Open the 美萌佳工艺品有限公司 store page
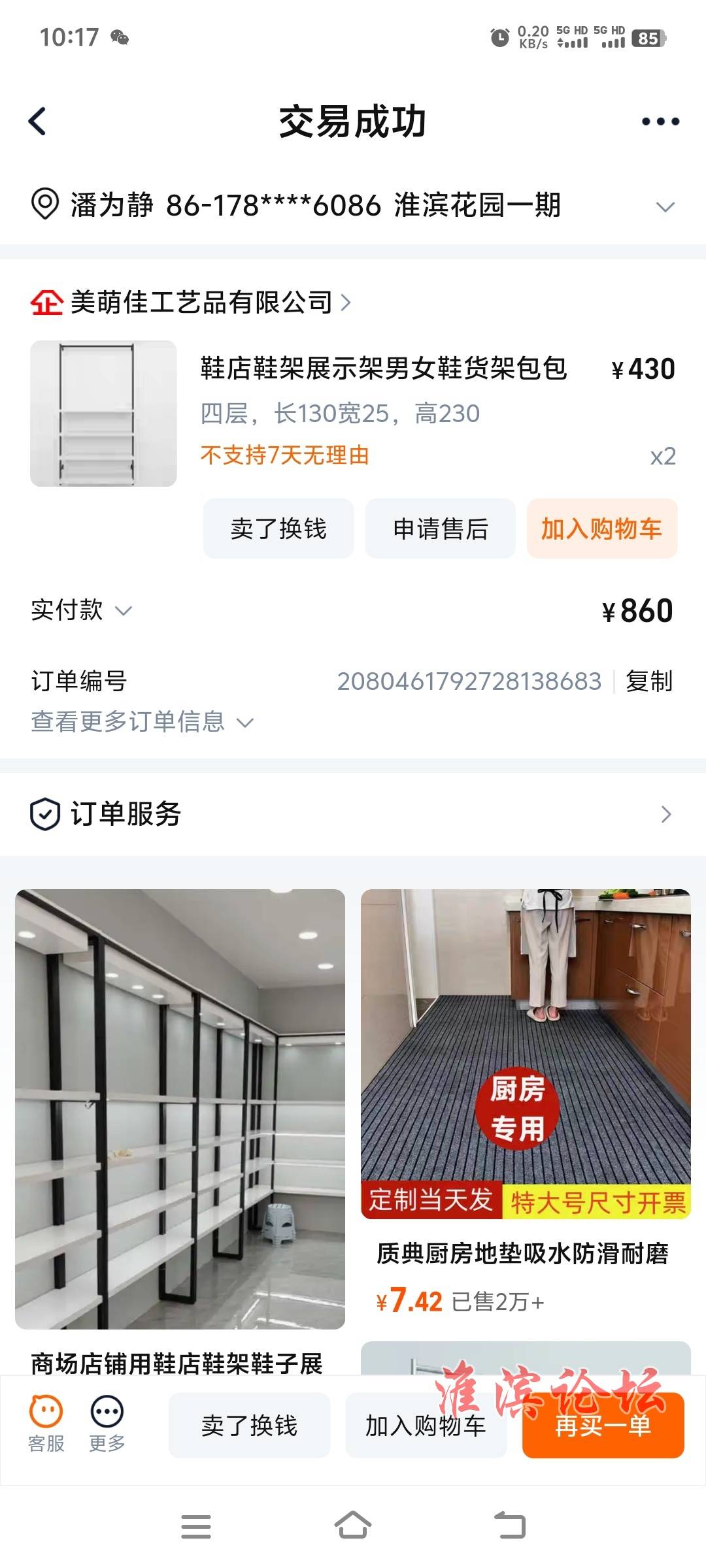Viewport: 706px width, 1568px height. click(x=203, y=302)
